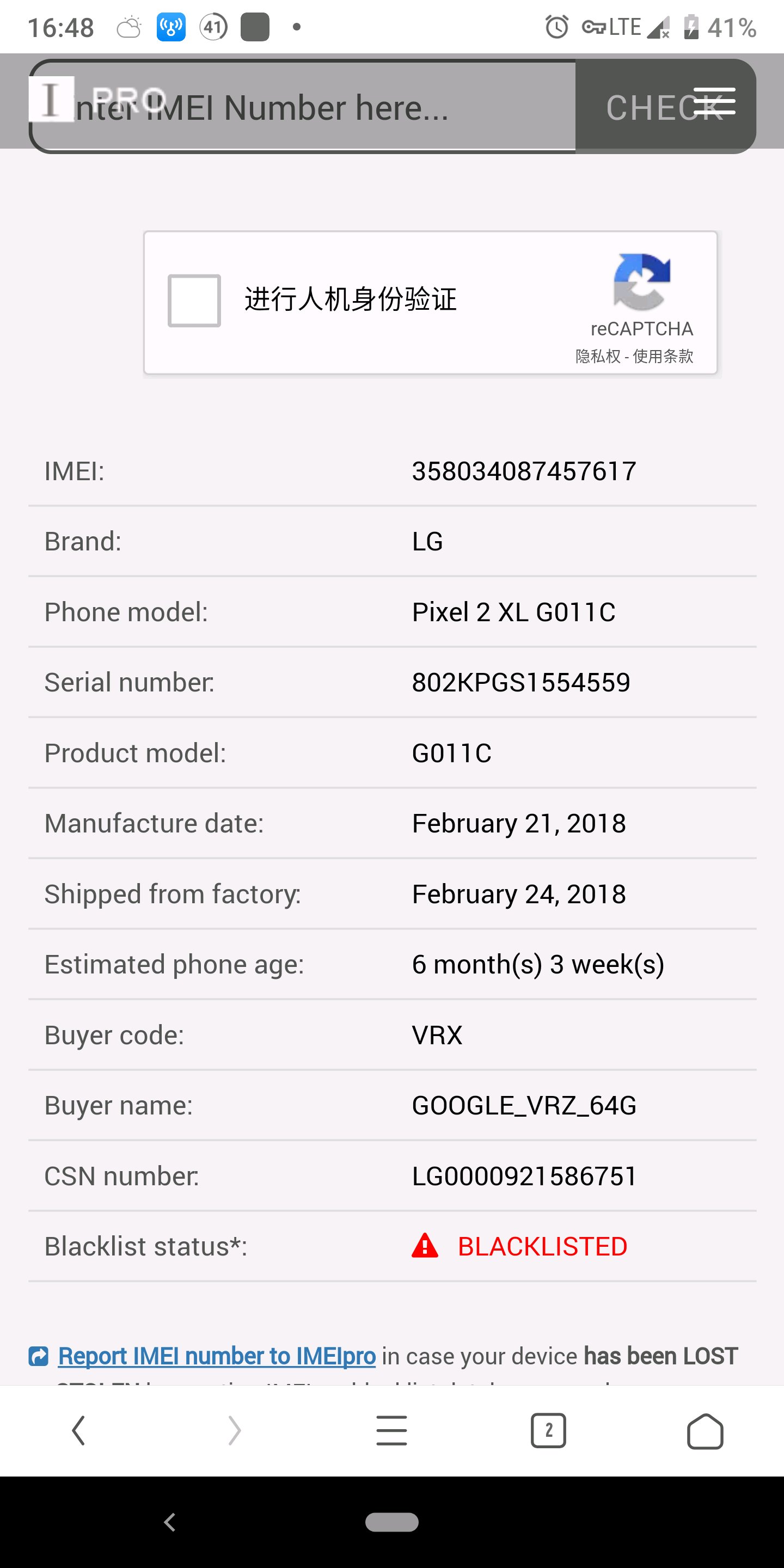Open the hamburger menu in the header

click(714, 101)
